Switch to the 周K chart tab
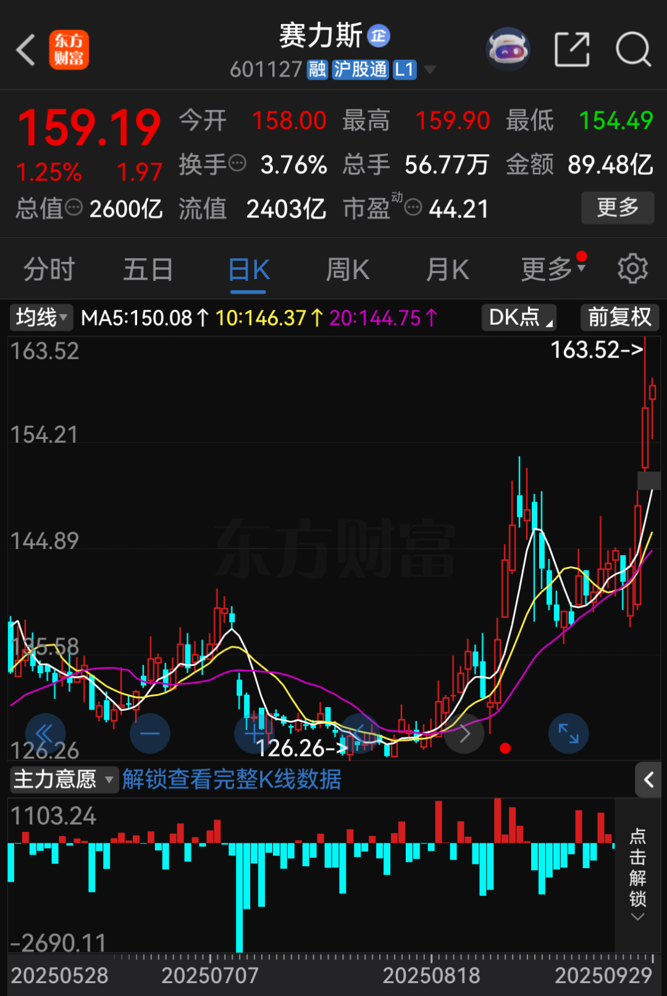Viewport: 667px width, 996px height. pyautogui.click(x=347, y=269)
